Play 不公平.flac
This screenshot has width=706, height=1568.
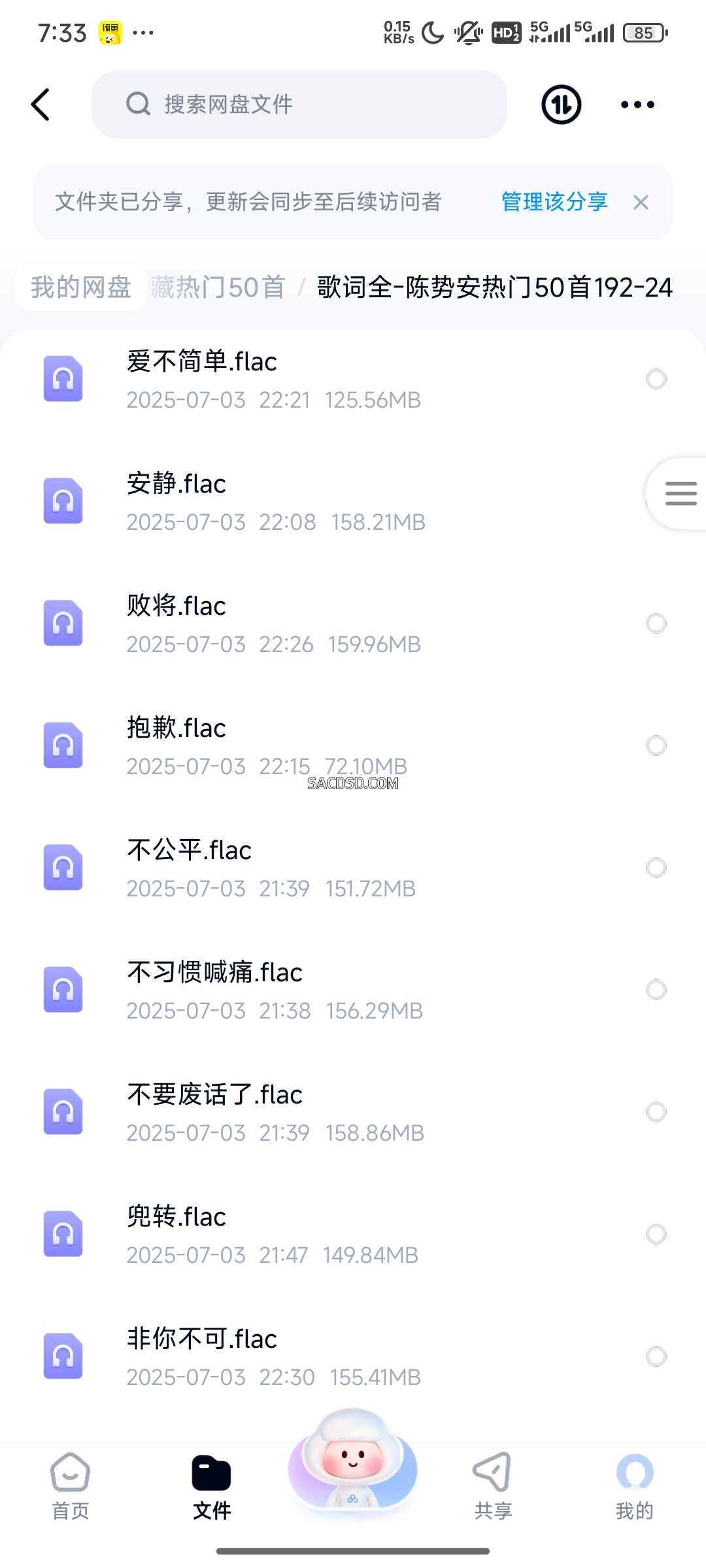tap(353, 868)
